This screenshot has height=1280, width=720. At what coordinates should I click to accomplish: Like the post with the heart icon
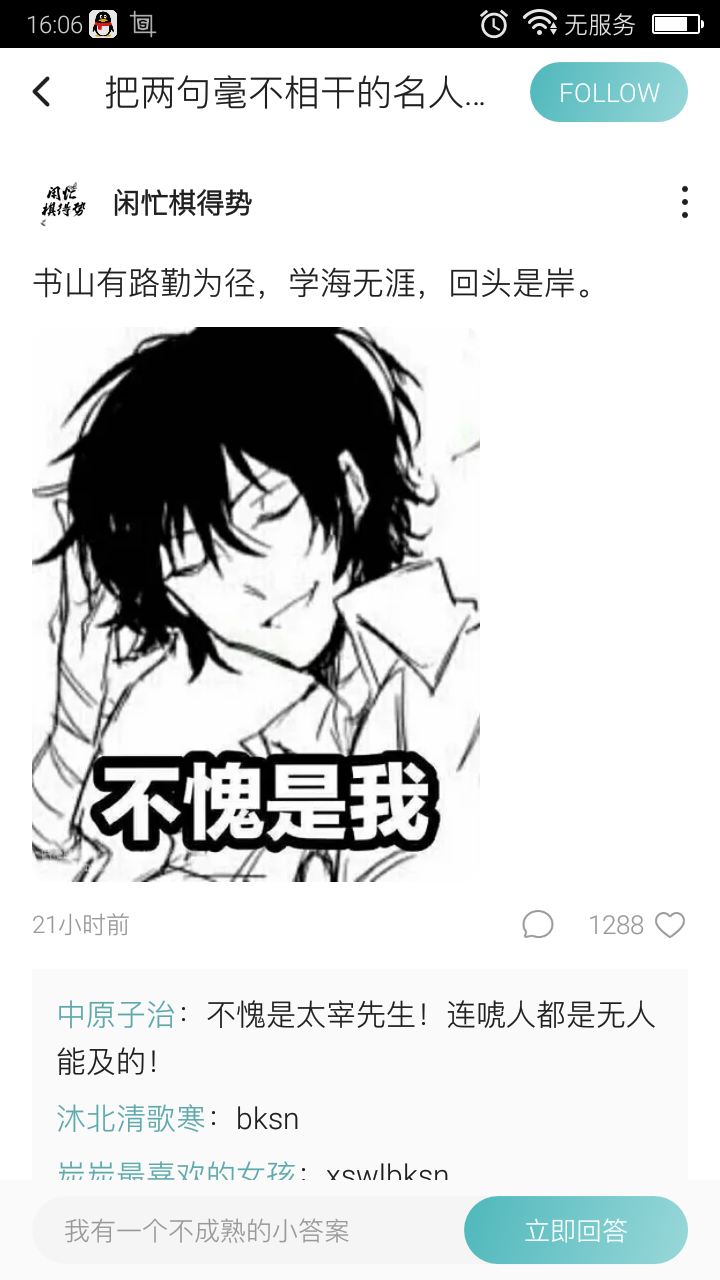(670, 925)
